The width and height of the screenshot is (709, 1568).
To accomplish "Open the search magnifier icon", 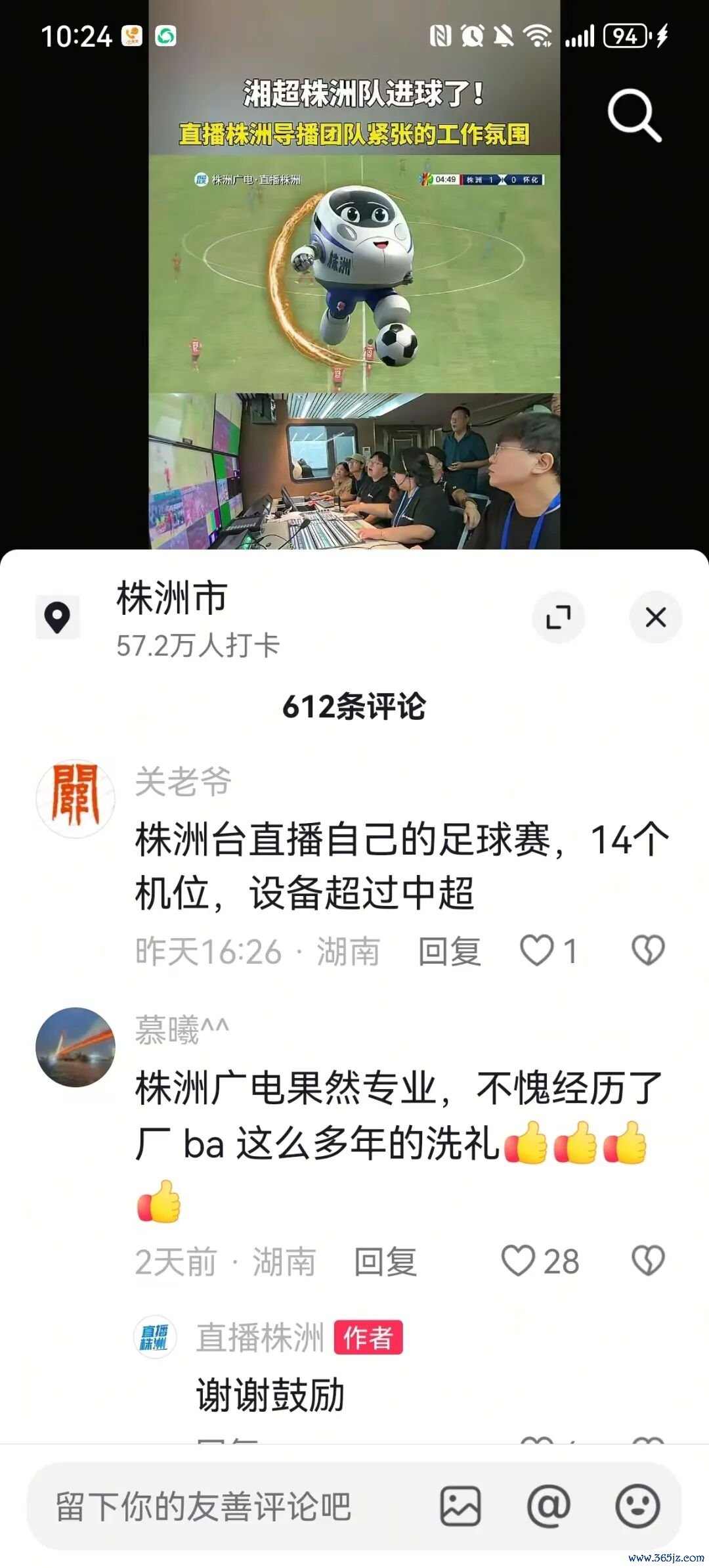I will coord(634,116).
